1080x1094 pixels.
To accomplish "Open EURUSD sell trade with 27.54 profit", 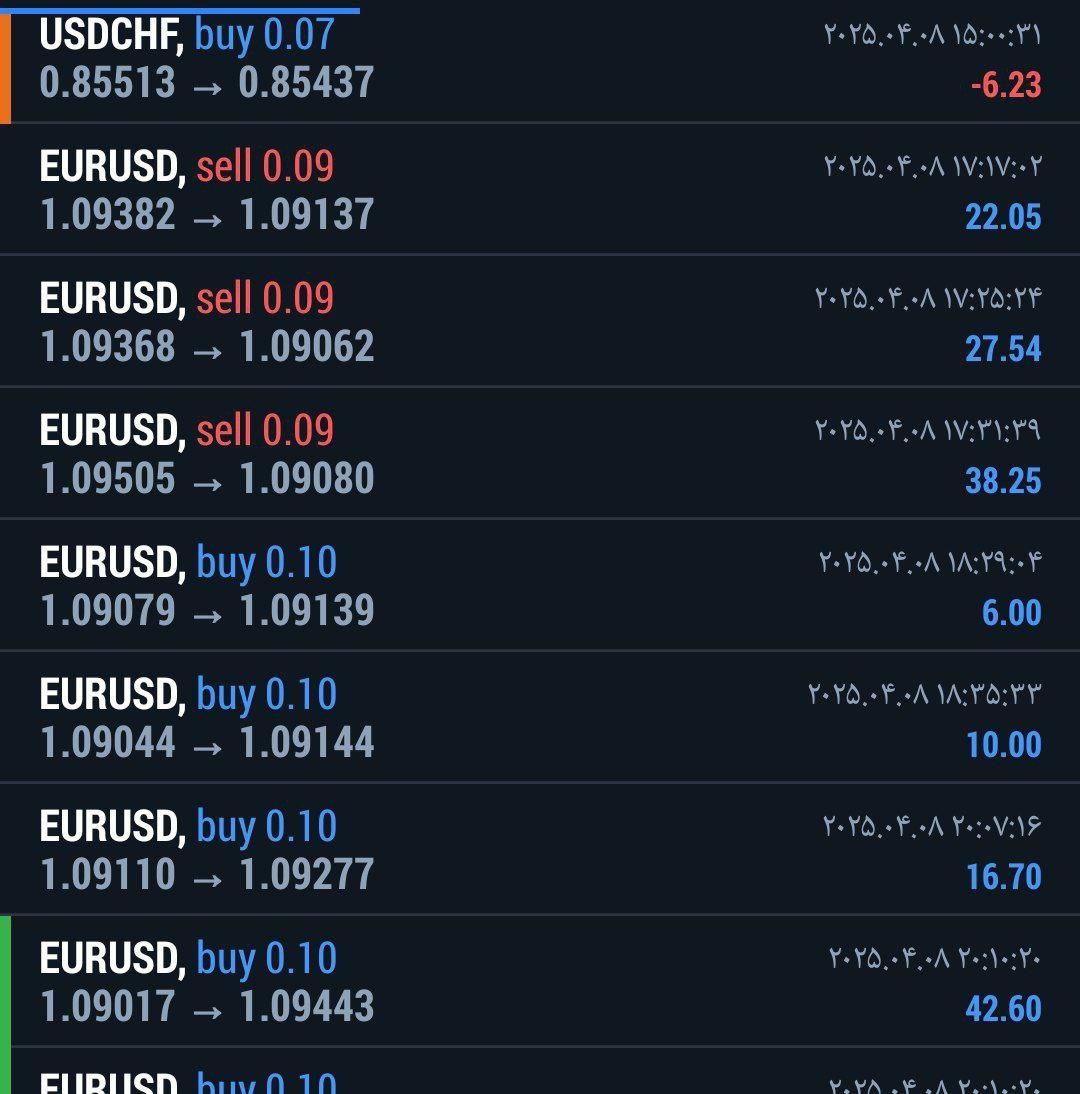I will [x=540, y=322].
